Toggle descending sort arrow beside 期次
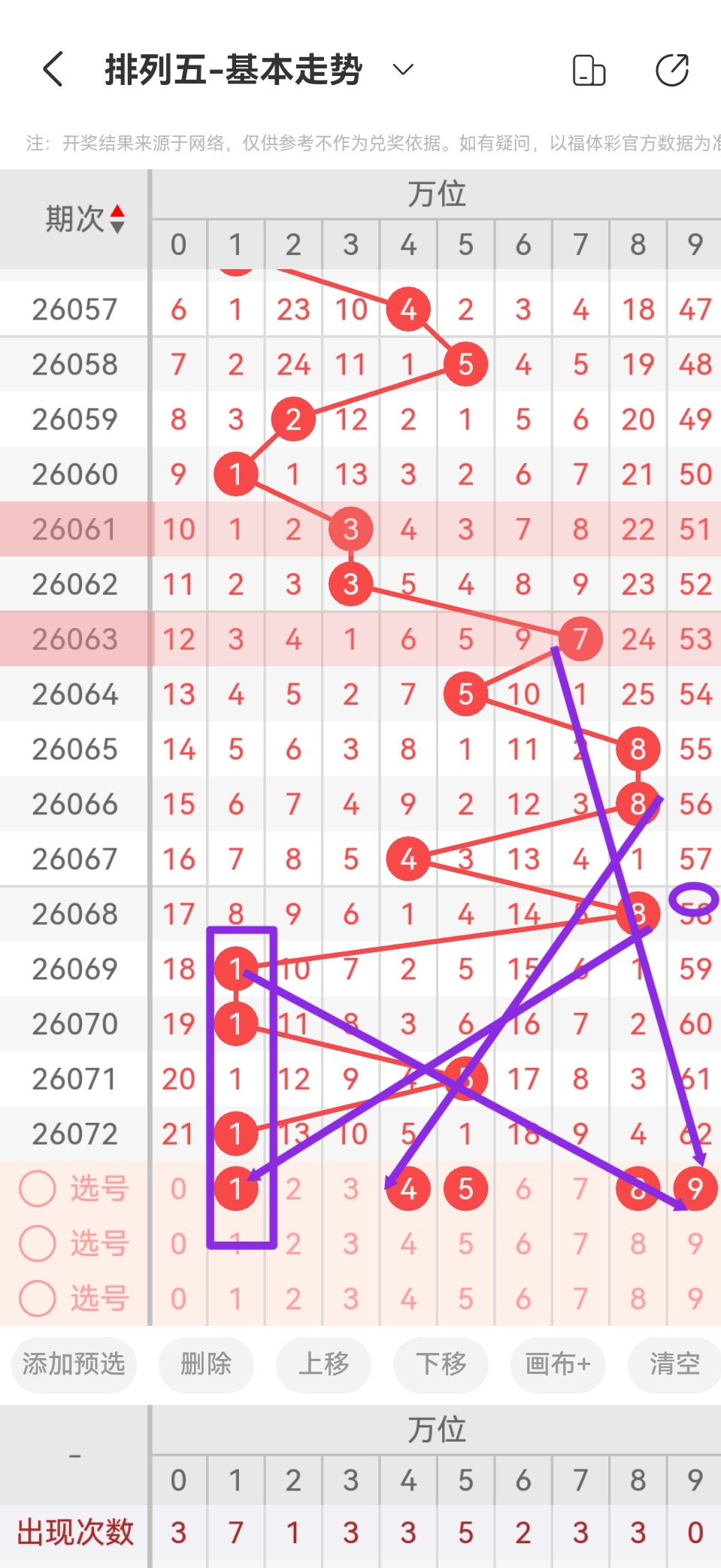 [x=117, y=226]
